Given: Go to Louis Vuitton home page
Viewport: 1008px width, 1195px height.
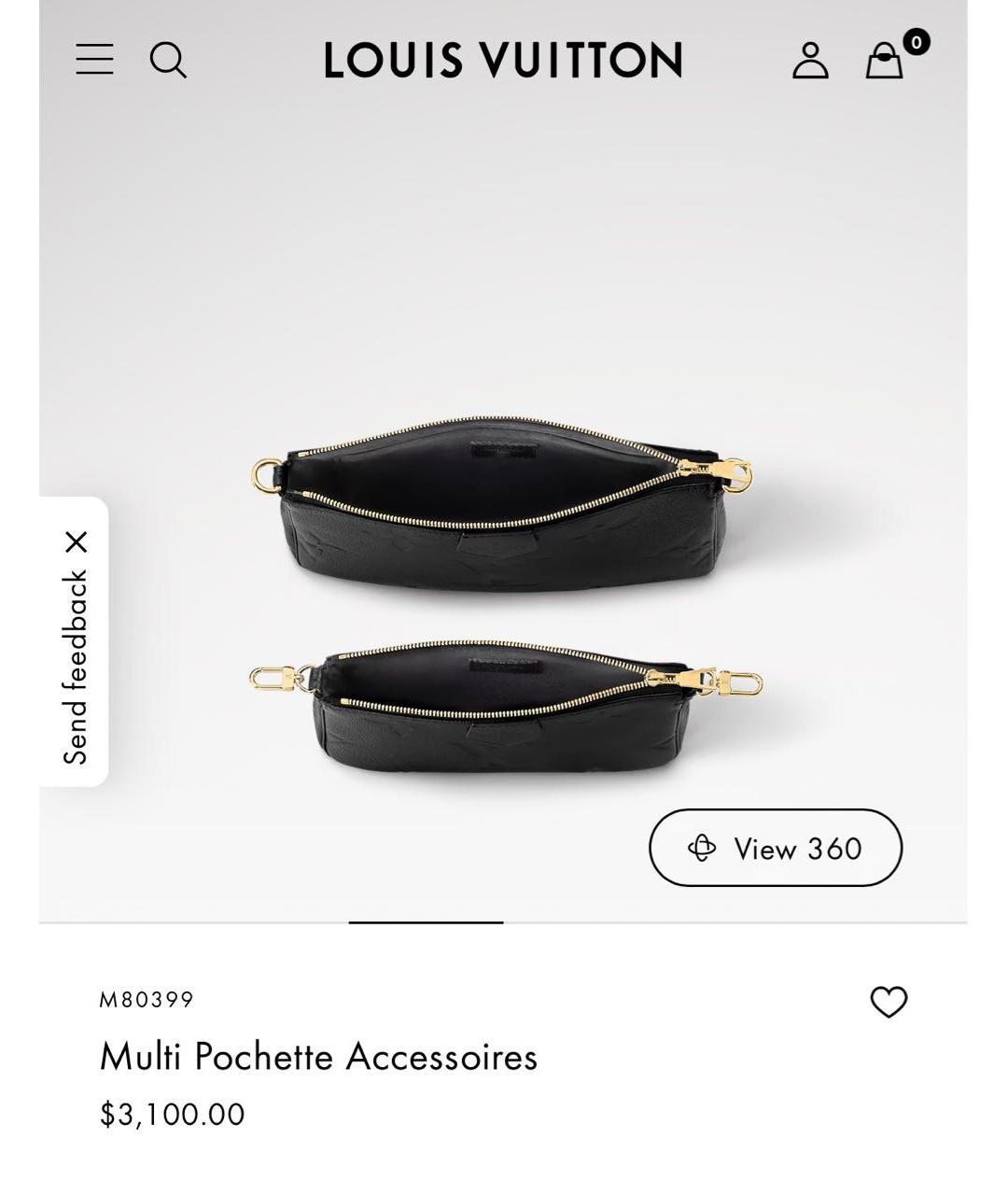Looking at the screenshot, I should (x=502, y=61).
